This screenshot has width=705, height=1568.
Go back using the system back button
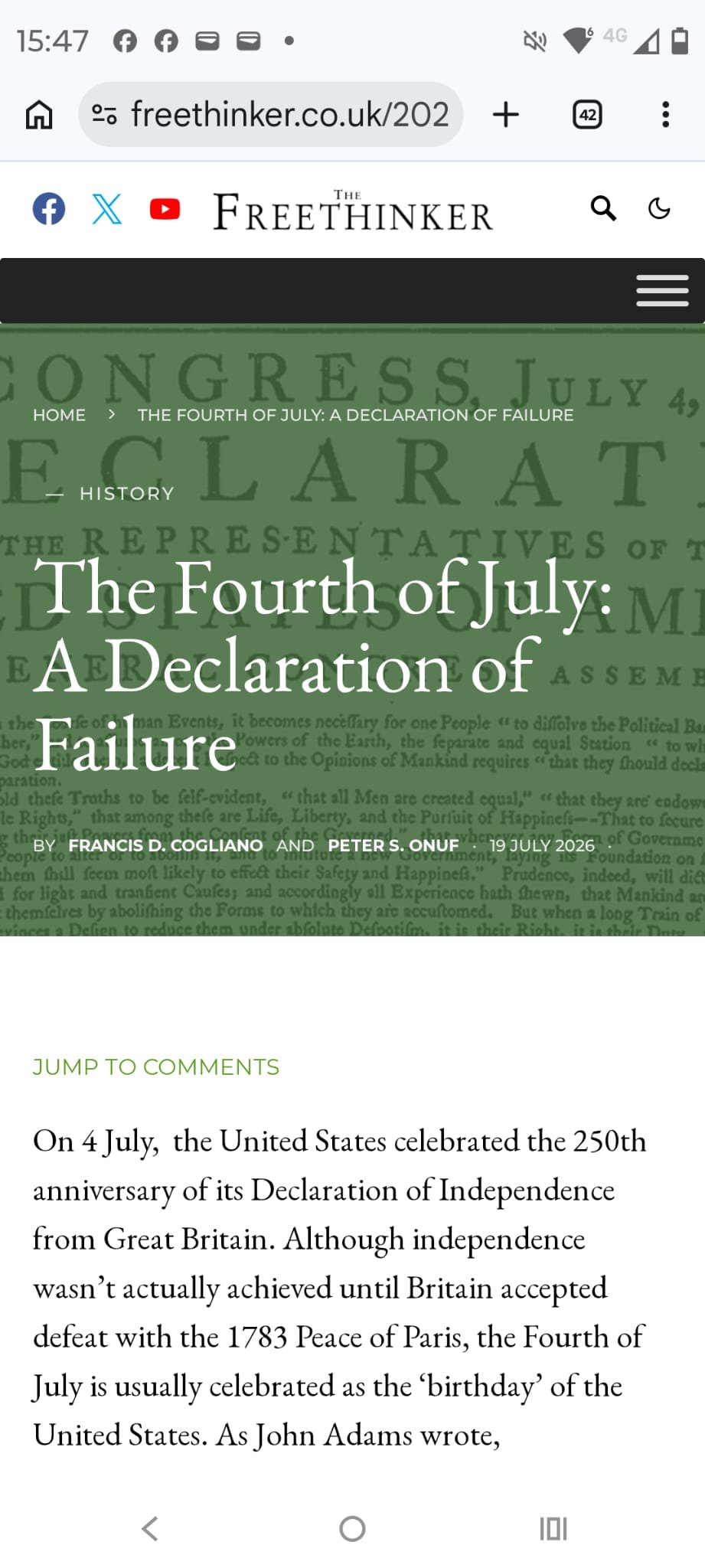pos(150,1529)
